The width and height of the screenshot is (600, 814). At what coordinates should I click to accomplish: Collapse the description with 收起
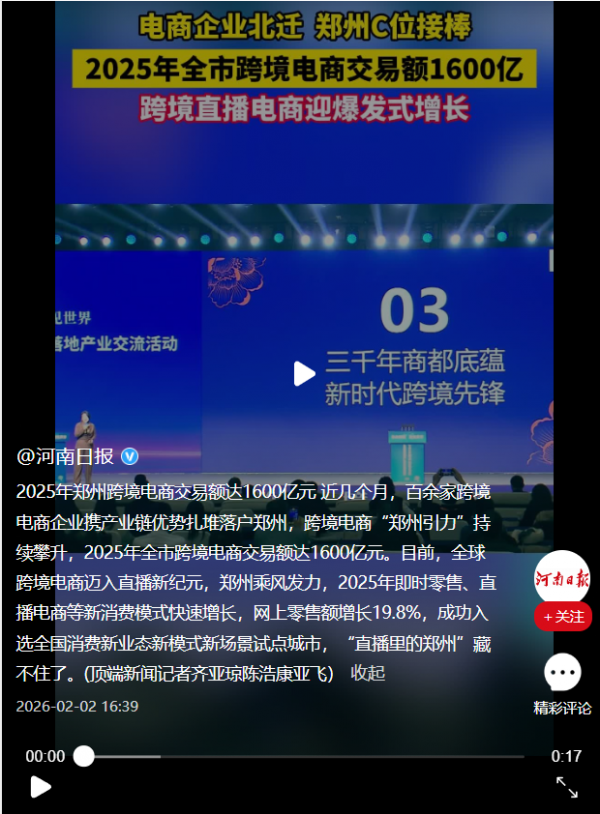click(x=367, y=673)
